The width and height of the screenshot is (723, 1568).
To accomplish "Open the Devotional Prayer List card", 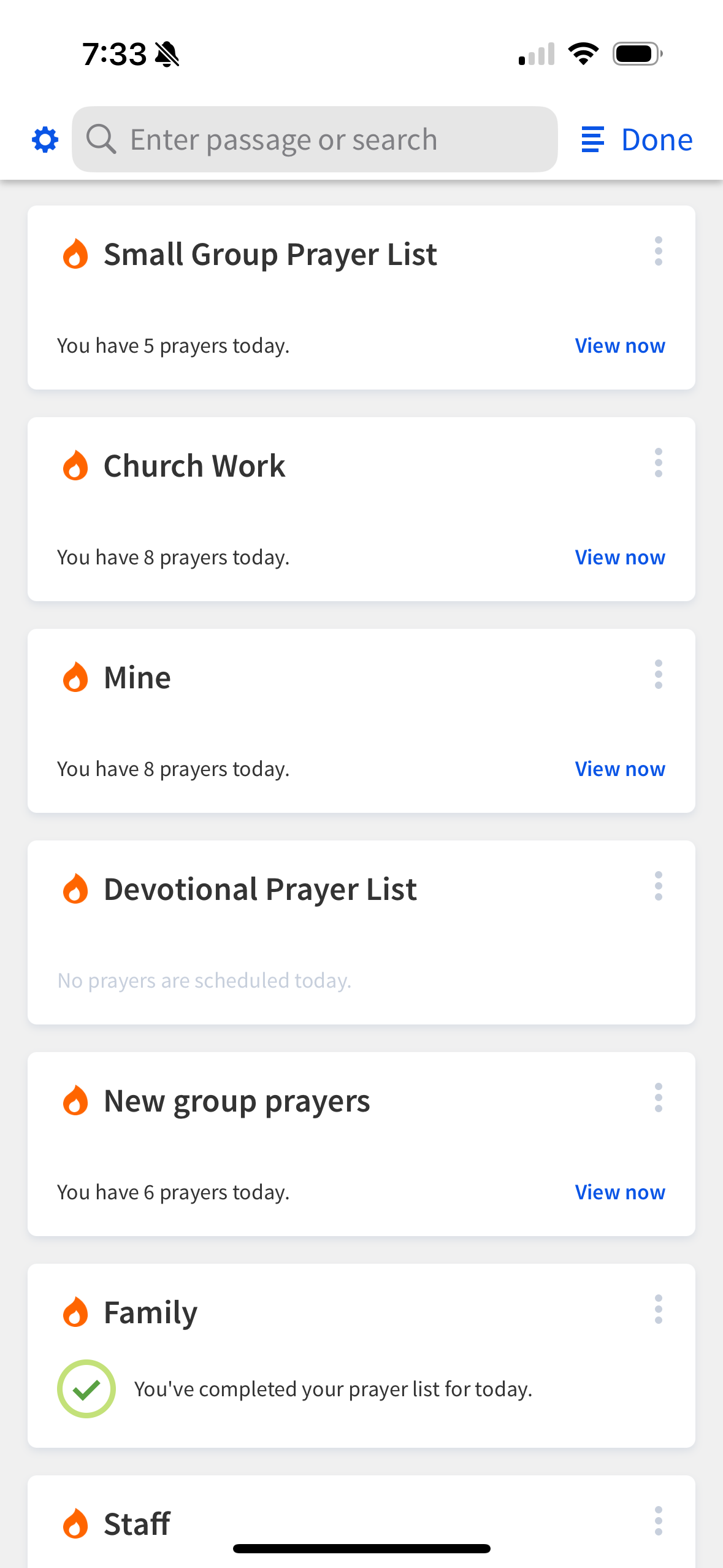I will pyautogui.click(x=361, y=932).
